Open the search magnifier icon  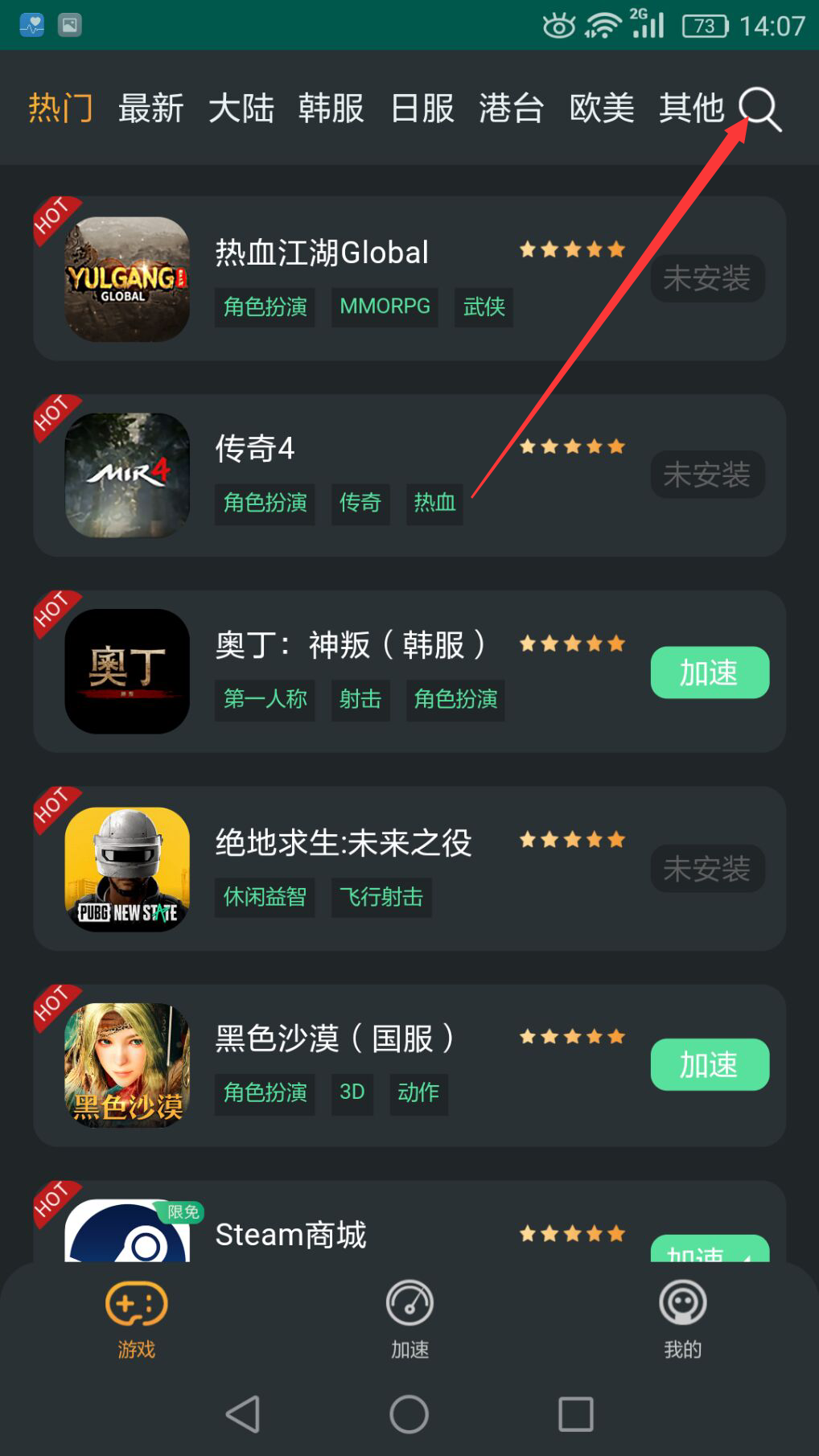click(x=759, y=109)
